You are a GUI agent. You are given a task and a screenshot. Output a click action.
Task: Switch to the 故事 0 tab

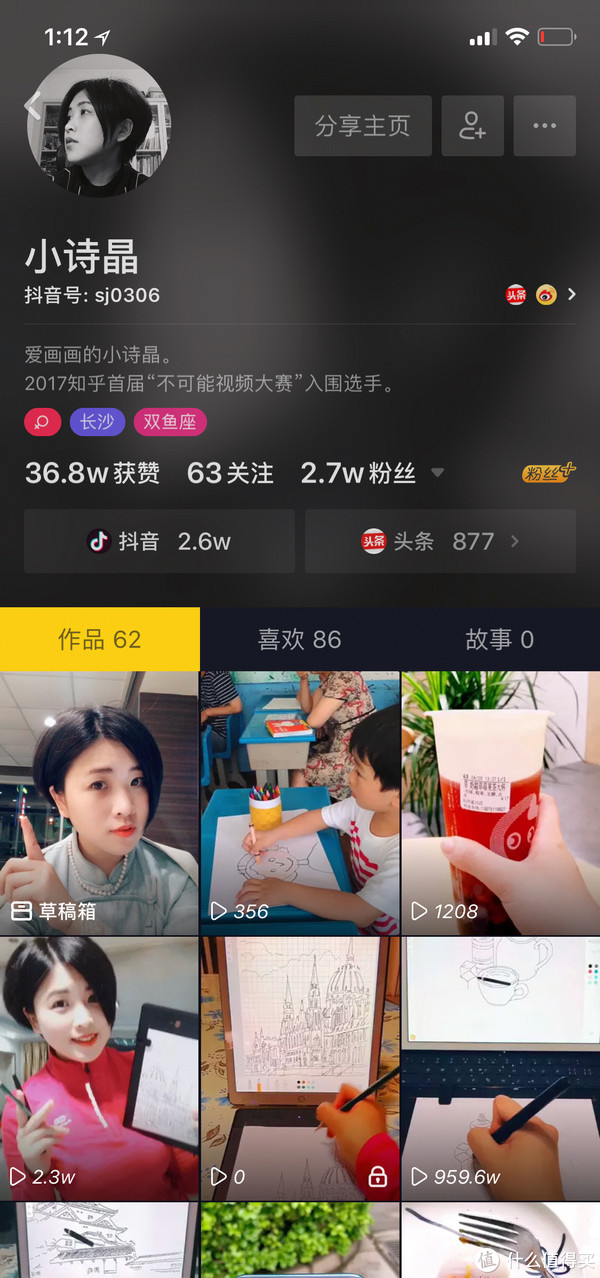point(500,640)
